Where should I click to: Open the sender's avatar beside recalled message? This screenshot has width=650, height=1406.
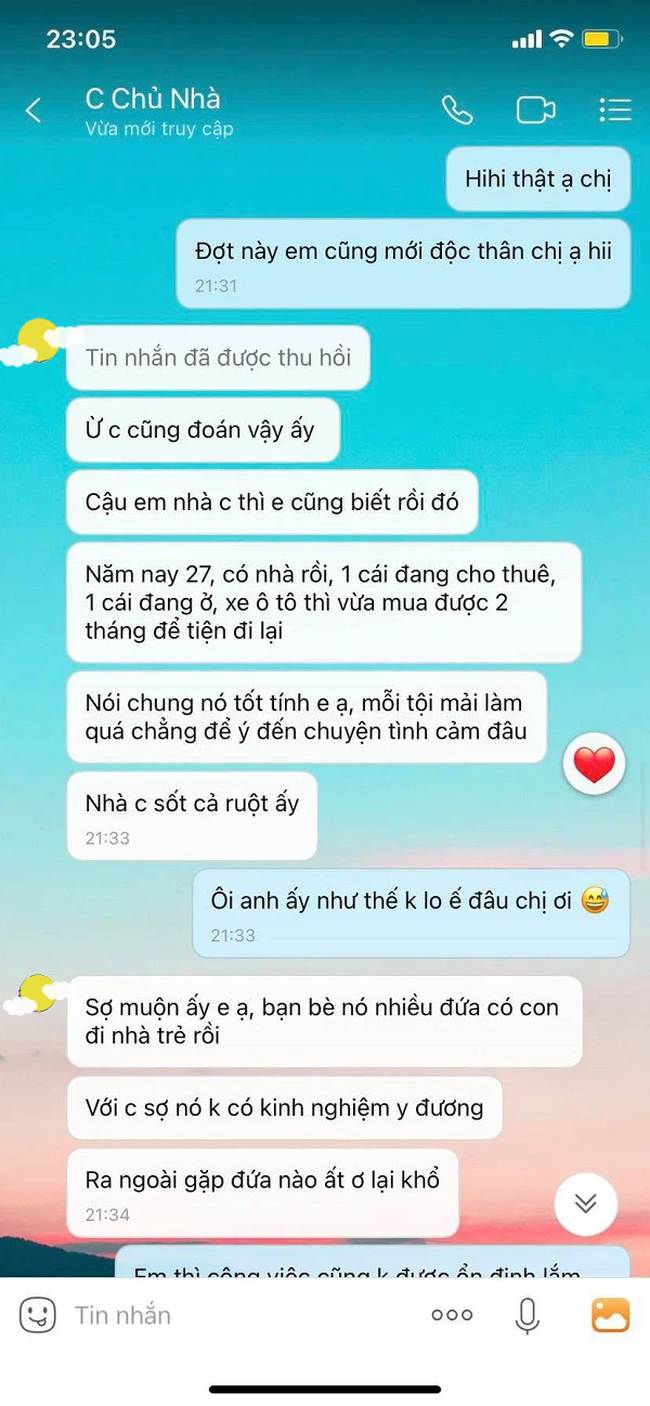(x=40, y=341)
